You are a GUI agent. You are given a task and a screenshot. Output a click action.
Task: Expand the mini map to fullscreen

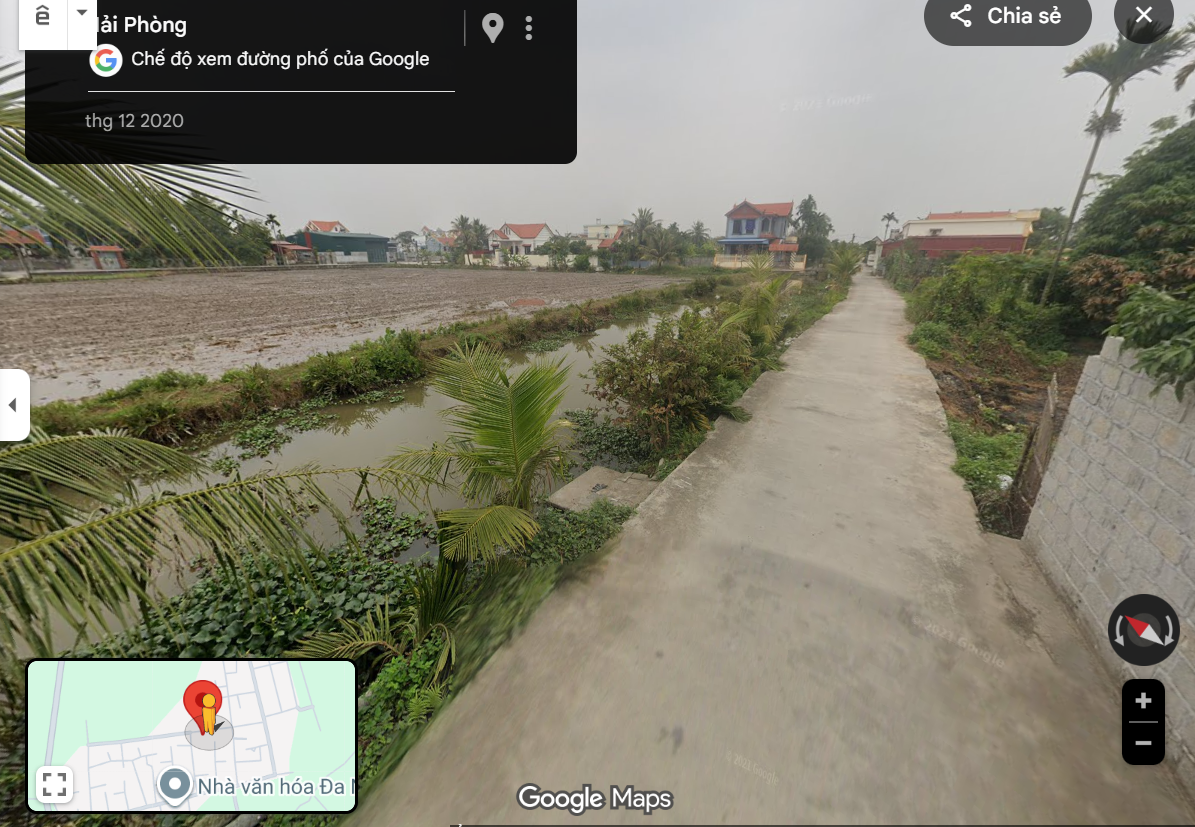(54, 783)
